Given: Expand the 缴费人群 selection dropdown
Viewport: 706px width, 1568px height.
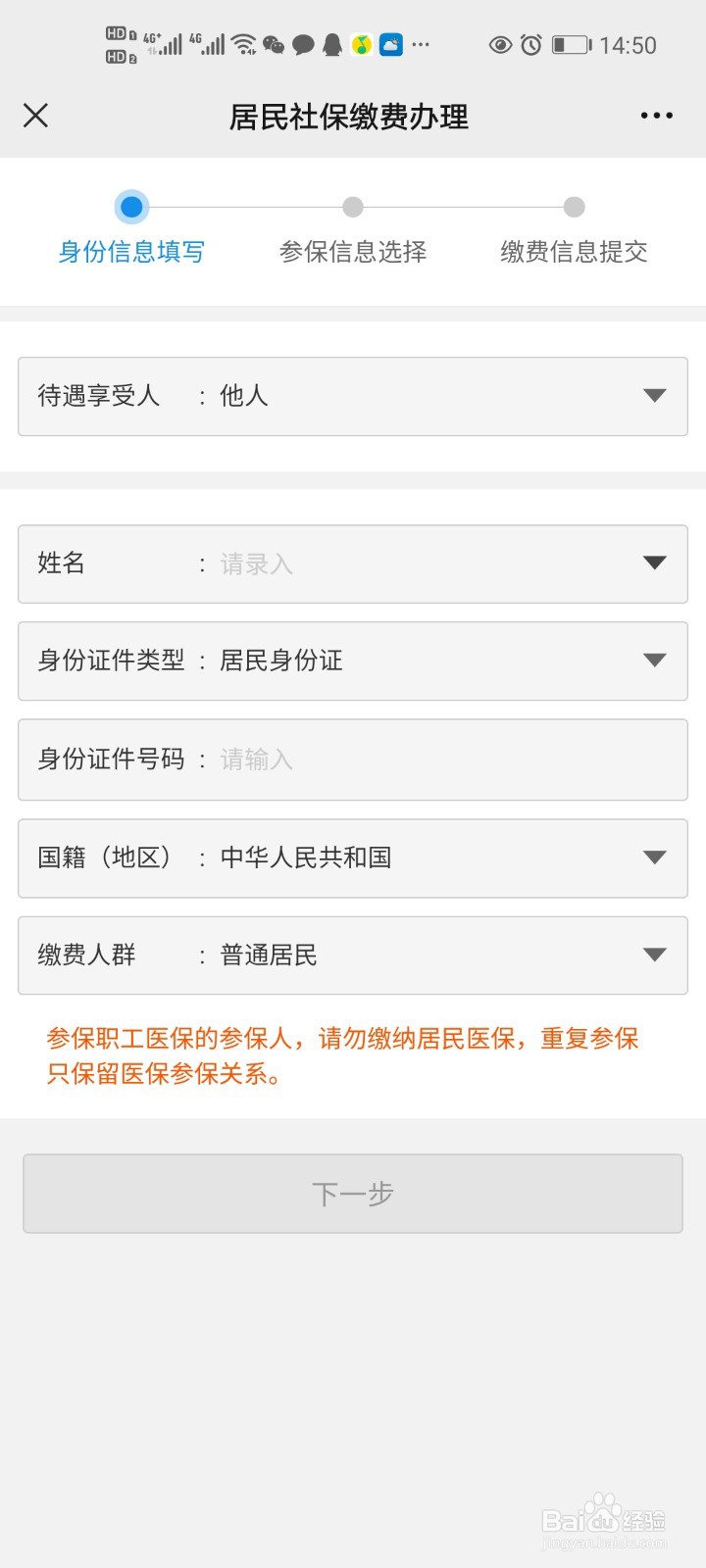Looking at the screenshot, I should 654,955.
